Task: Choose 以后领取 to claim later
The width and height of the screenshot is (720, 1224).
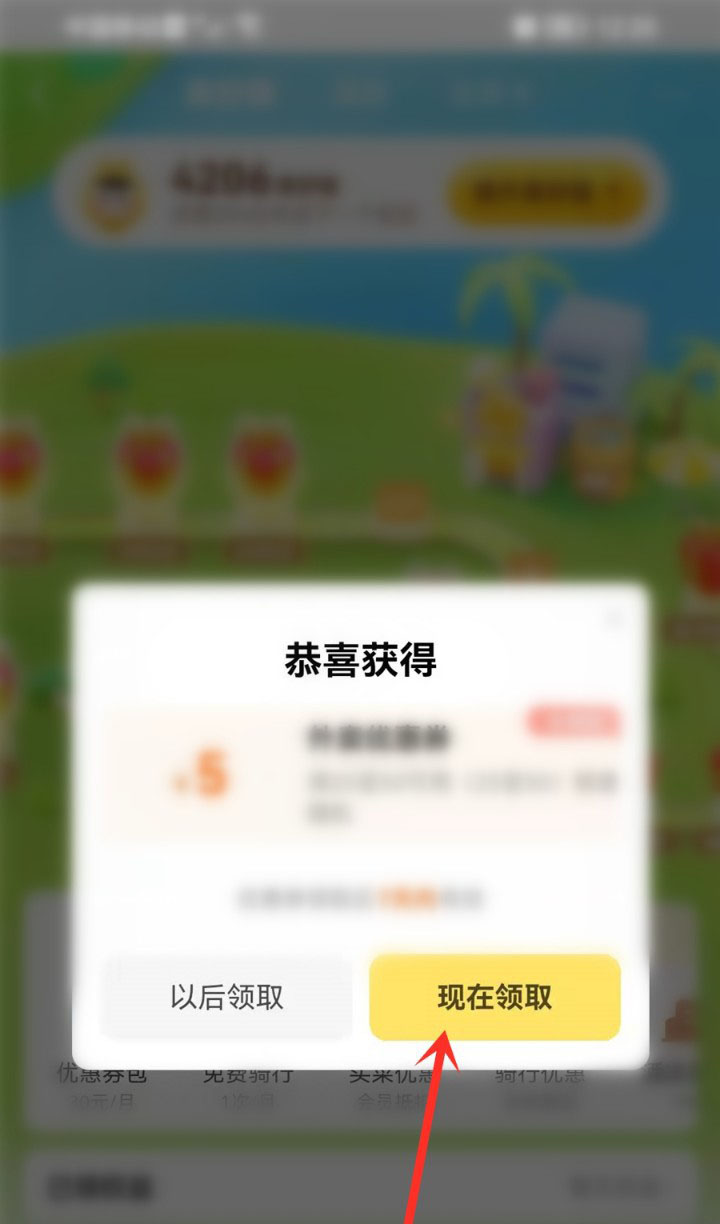Action: point(227,997)
